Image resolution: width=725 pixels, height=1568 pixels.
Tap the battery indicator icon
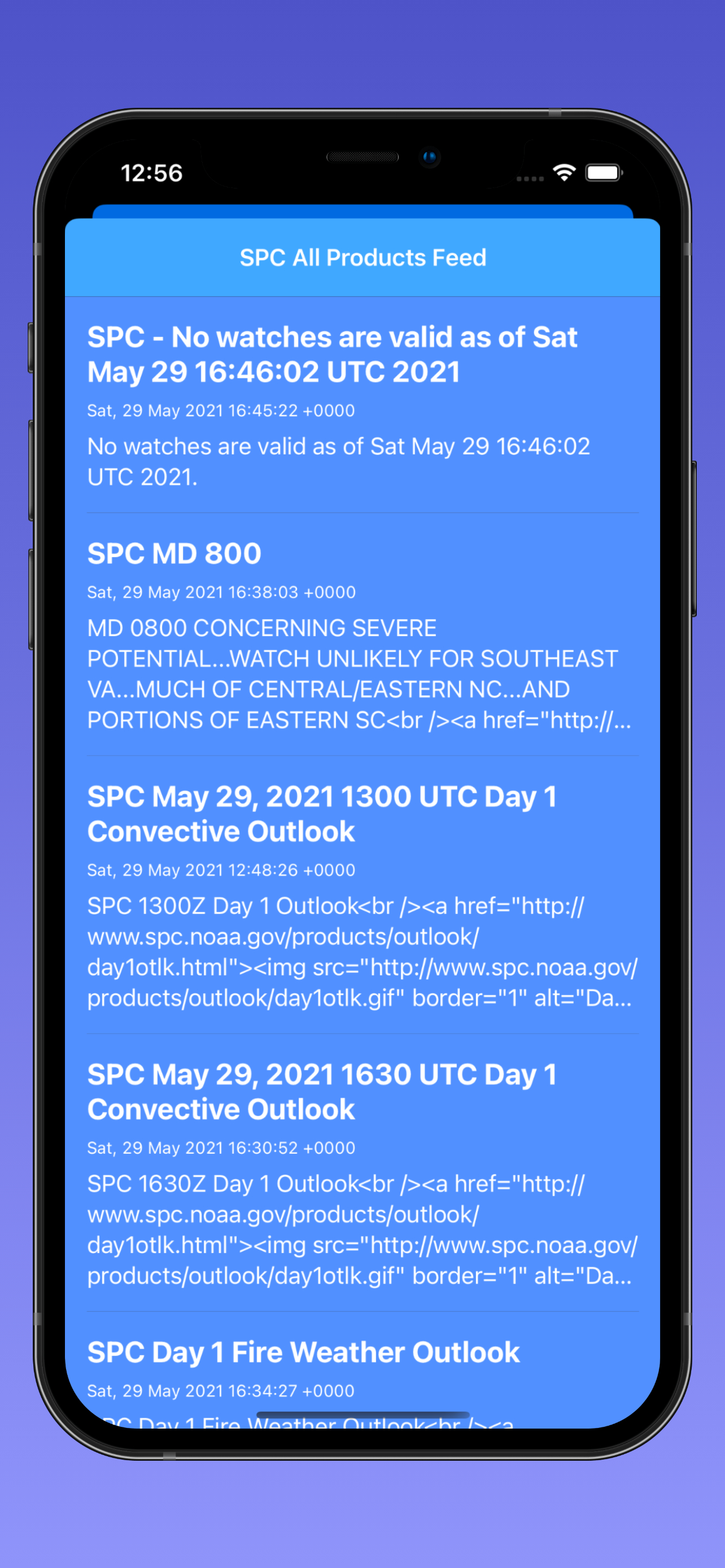pos(605,173)
